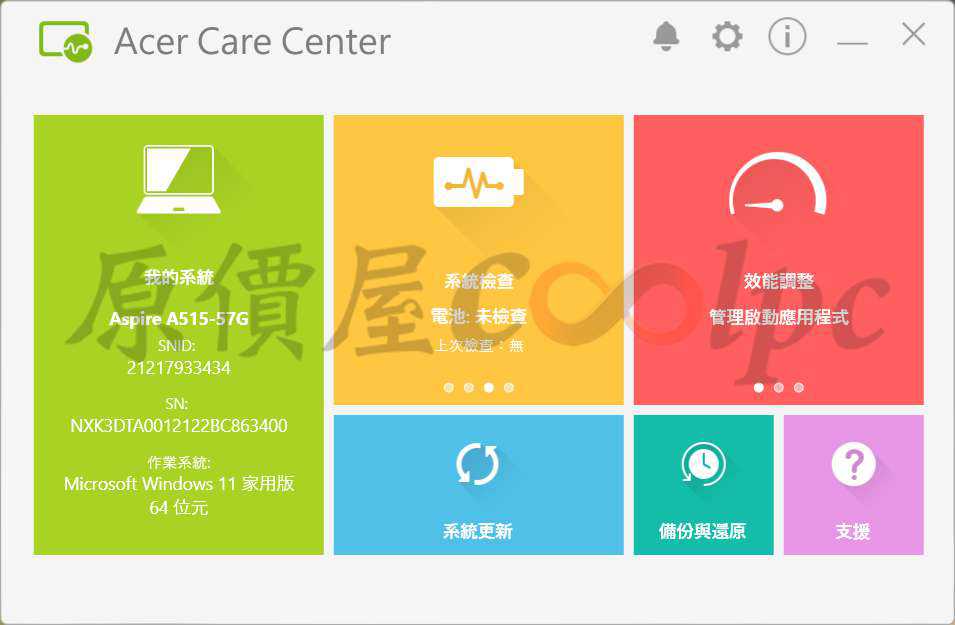This screenshot has height=625, width=955.
Task: Open the 效能調整 tile
Action: pyautogui.click(x=778, y=260)
